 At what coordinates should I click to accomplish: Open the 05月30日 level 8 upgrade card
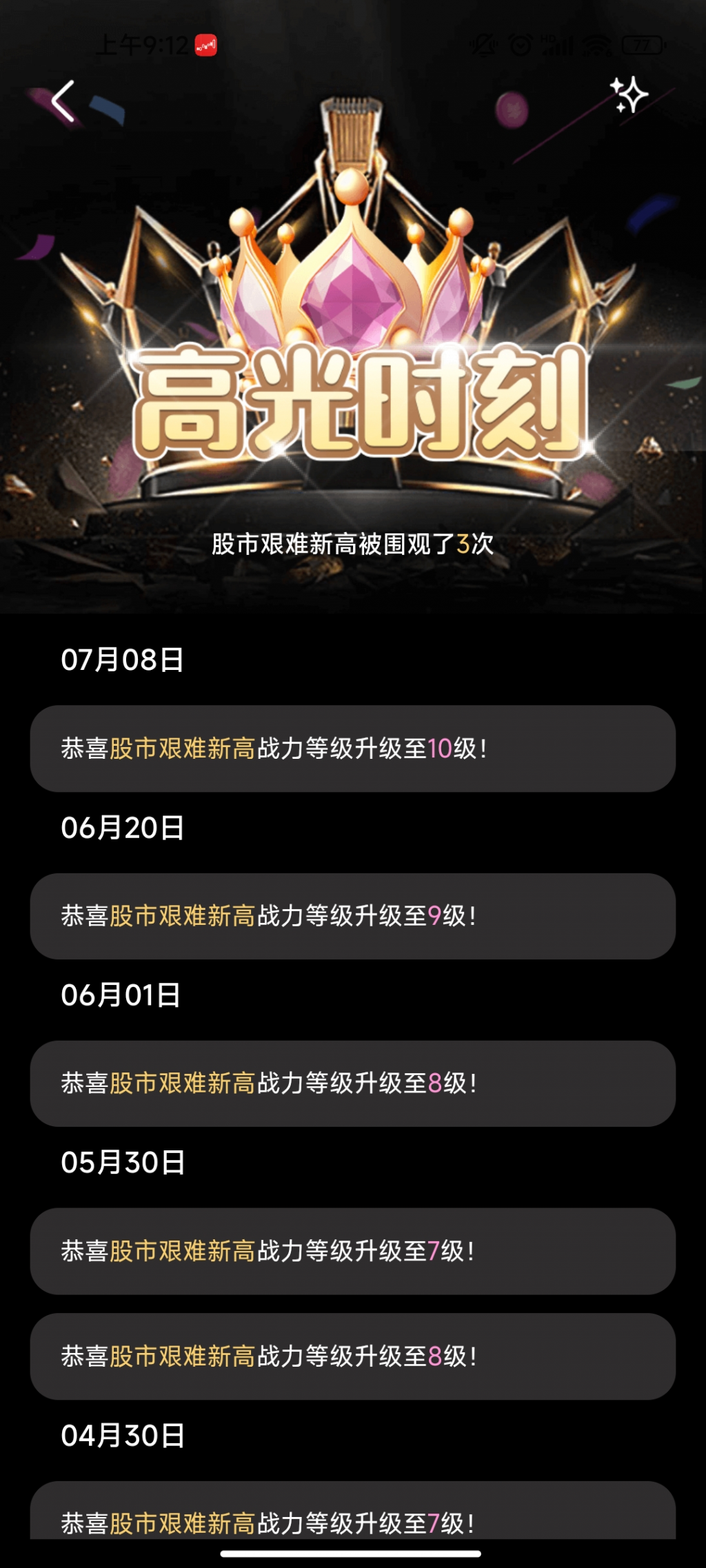[352, 1356]
